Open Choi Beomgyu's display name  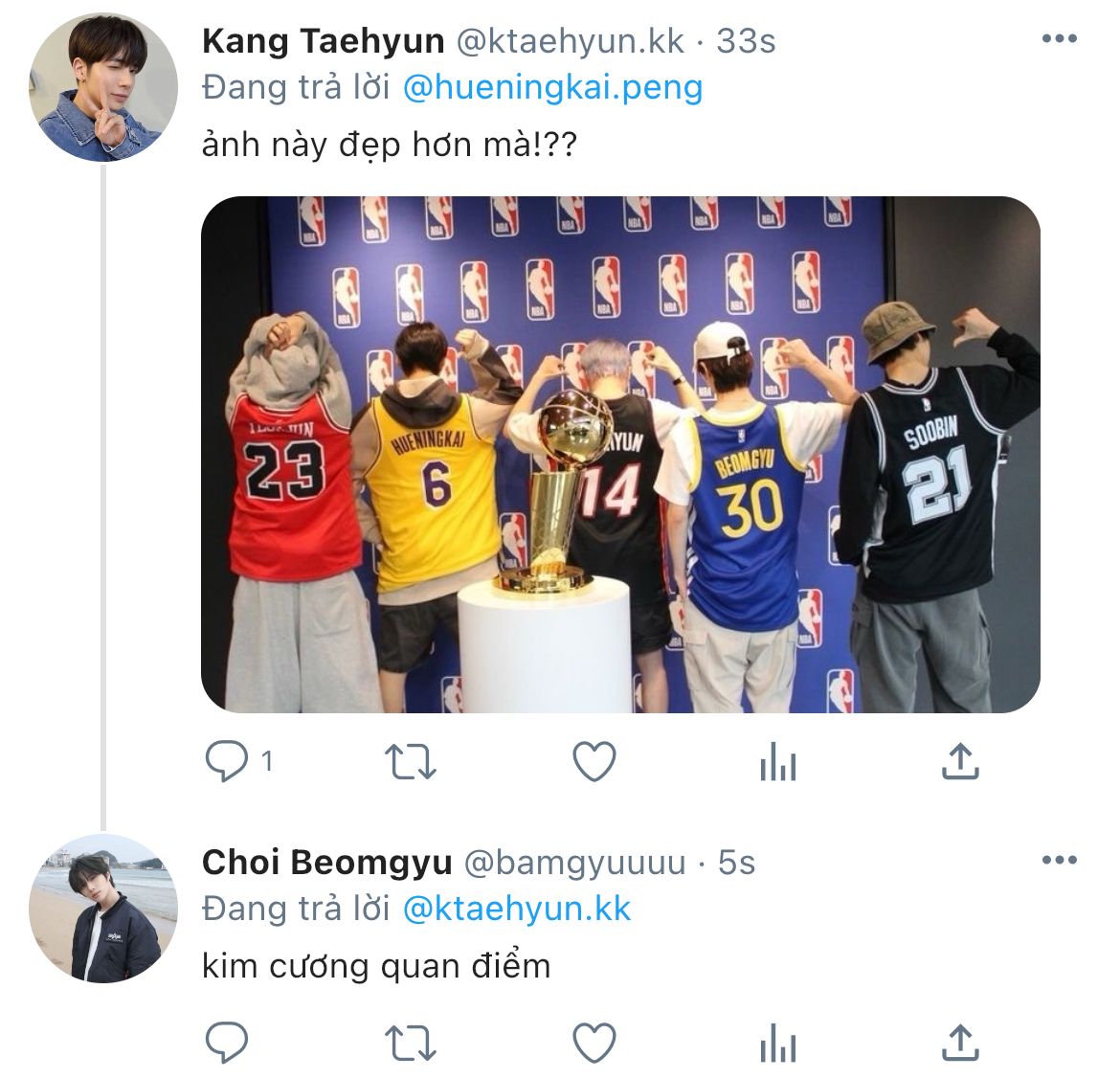(x=327, y=863)
